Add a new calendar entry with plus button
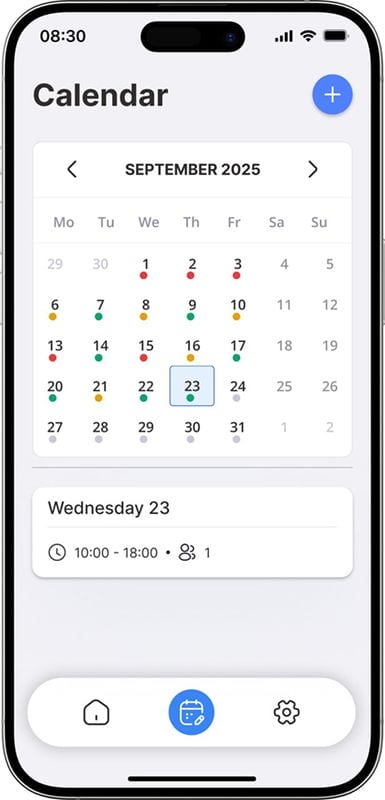Viewport: 385px width, 800px height. coord(332,94)
